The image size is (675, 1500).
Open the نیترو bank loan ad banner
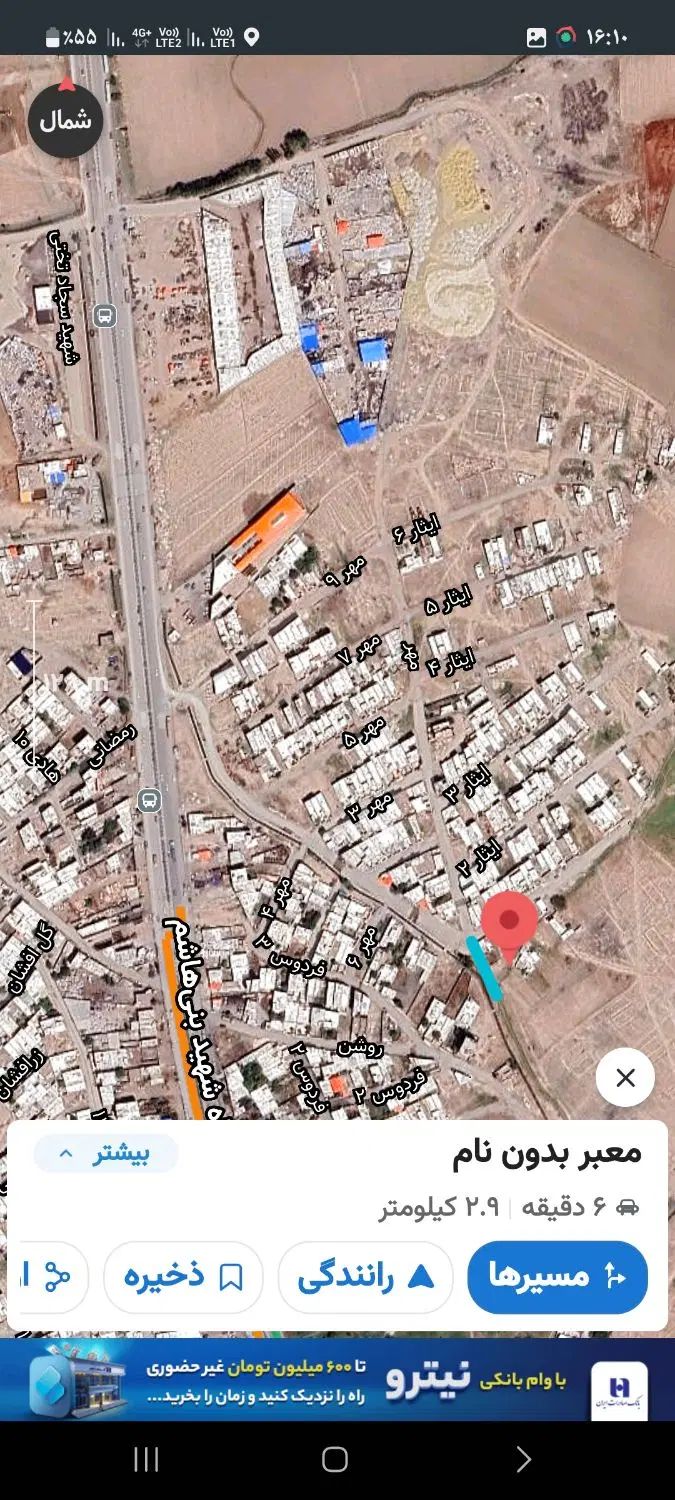point(337,1380)
